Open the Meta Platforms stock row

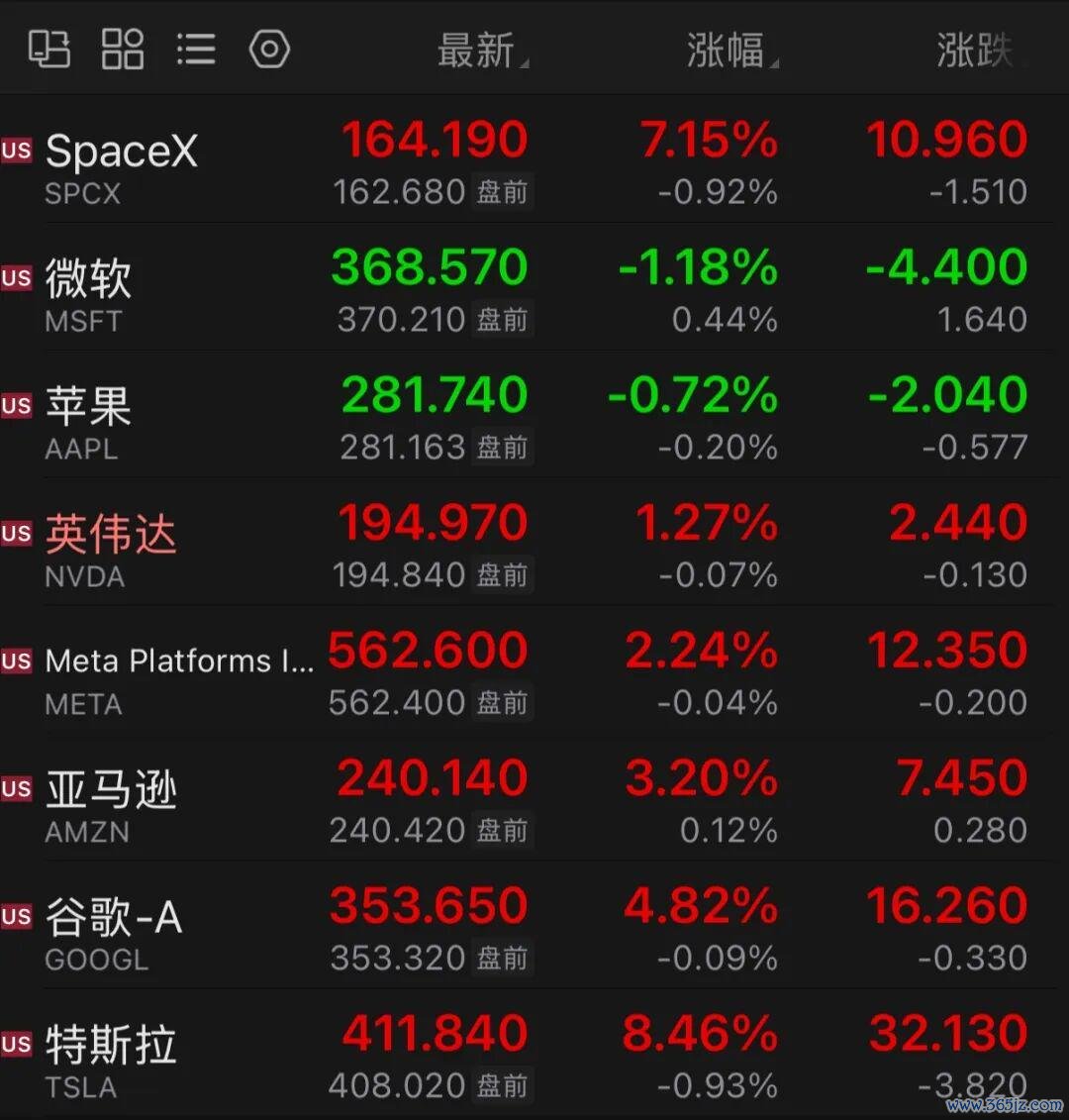coord(534,670)
